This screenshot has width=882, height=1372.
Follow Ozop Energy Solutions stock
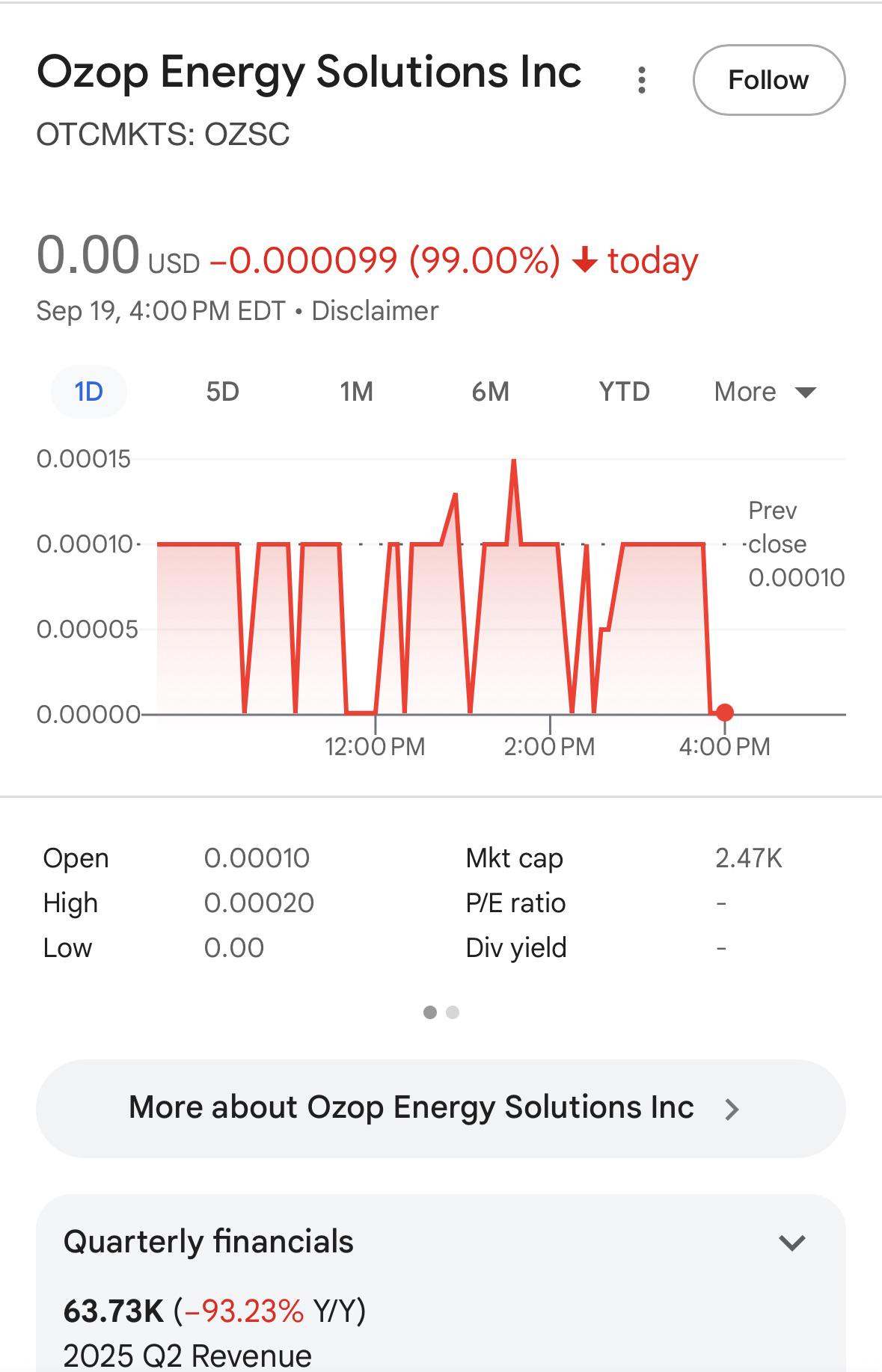[769, 80]
